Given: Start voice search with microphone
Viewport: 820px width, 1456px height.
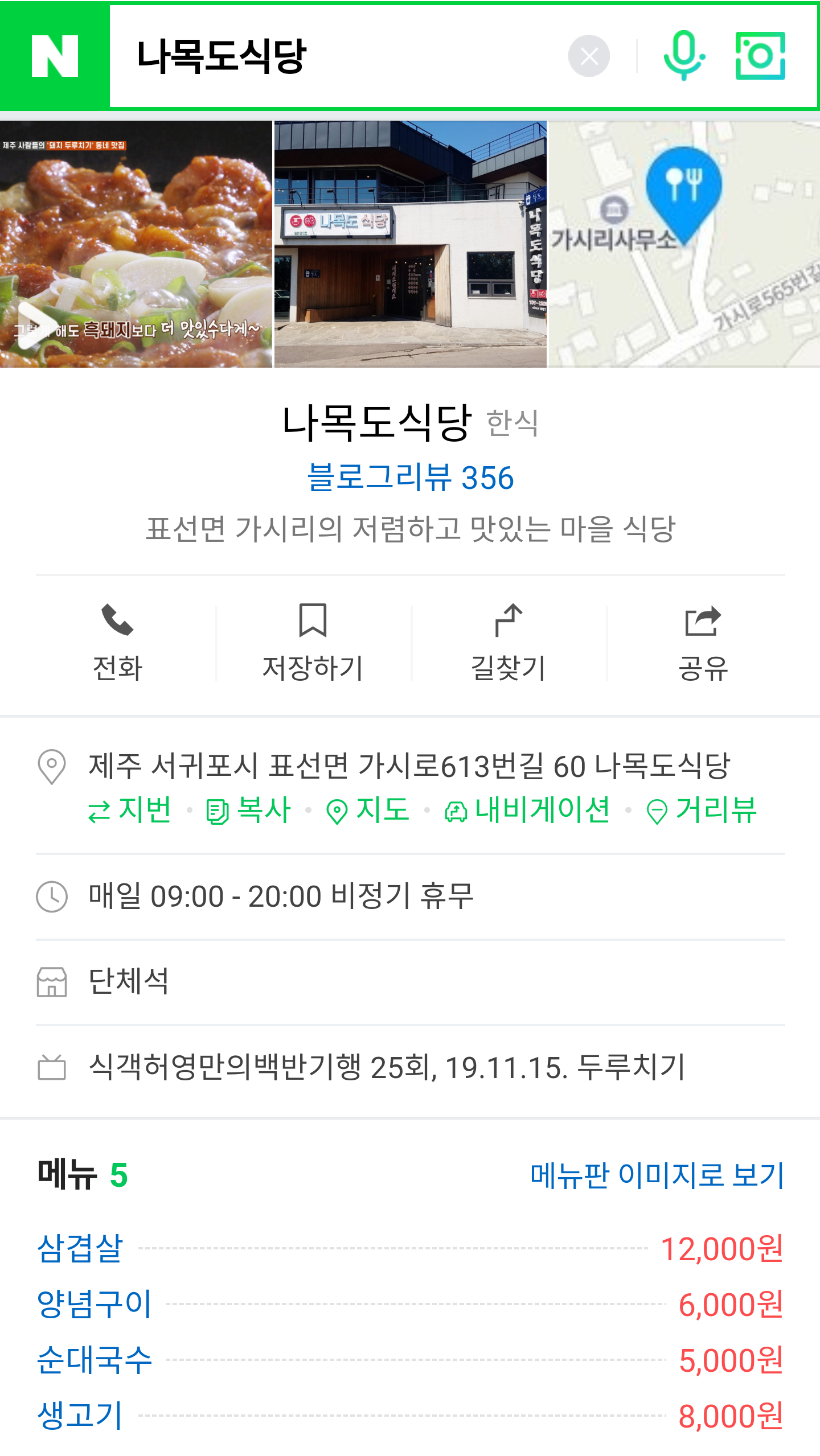Looking at the screenshot, I should 683,56.
